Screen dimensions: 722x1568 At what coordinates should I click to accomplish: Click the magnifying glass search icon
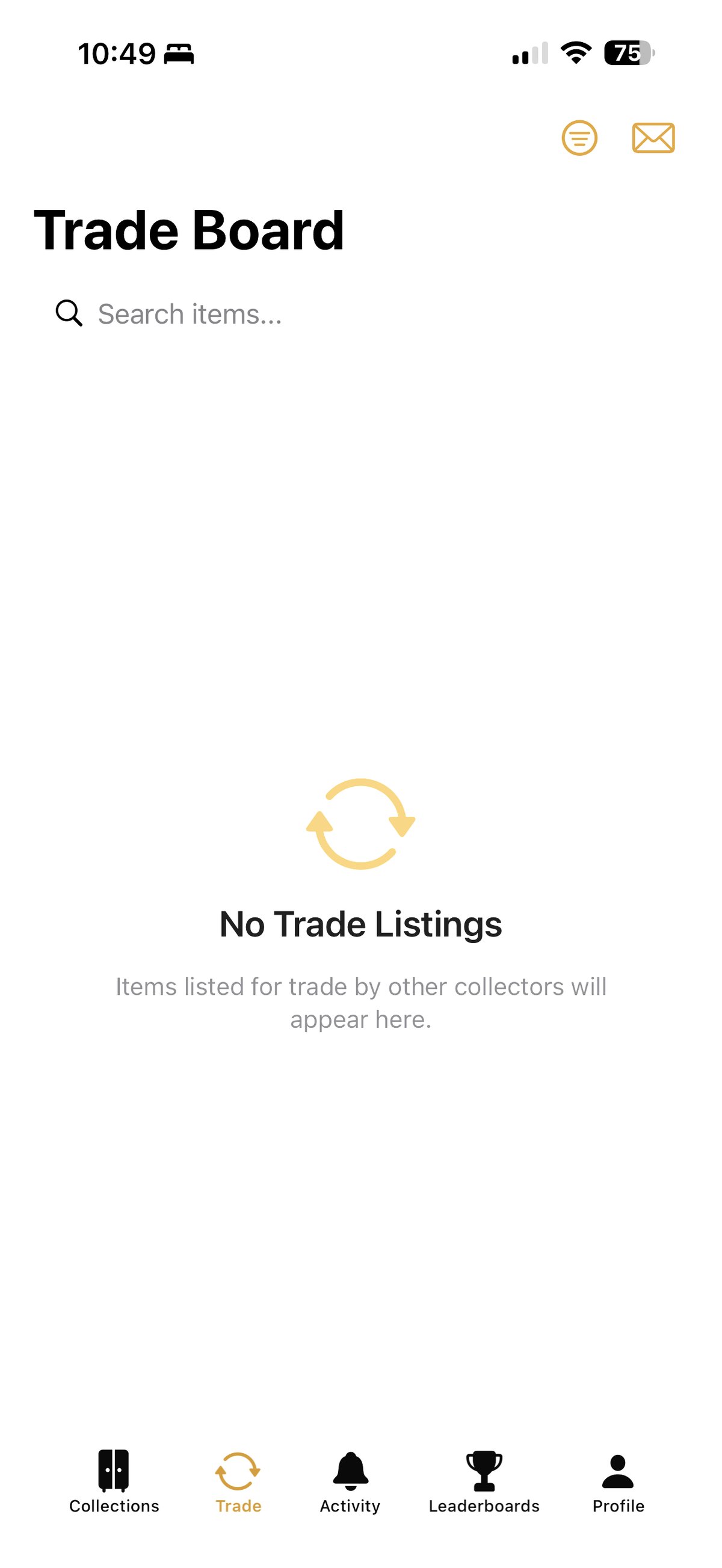(x=70, y=313)
